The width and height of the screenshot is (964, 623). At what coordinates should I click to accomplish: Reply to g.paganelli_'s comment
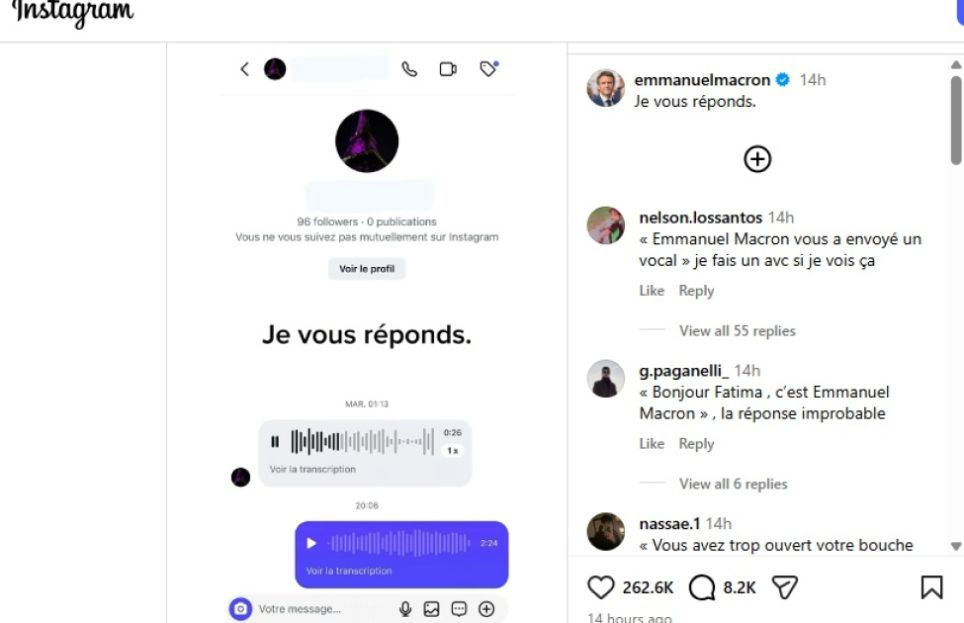coord(696,444)
